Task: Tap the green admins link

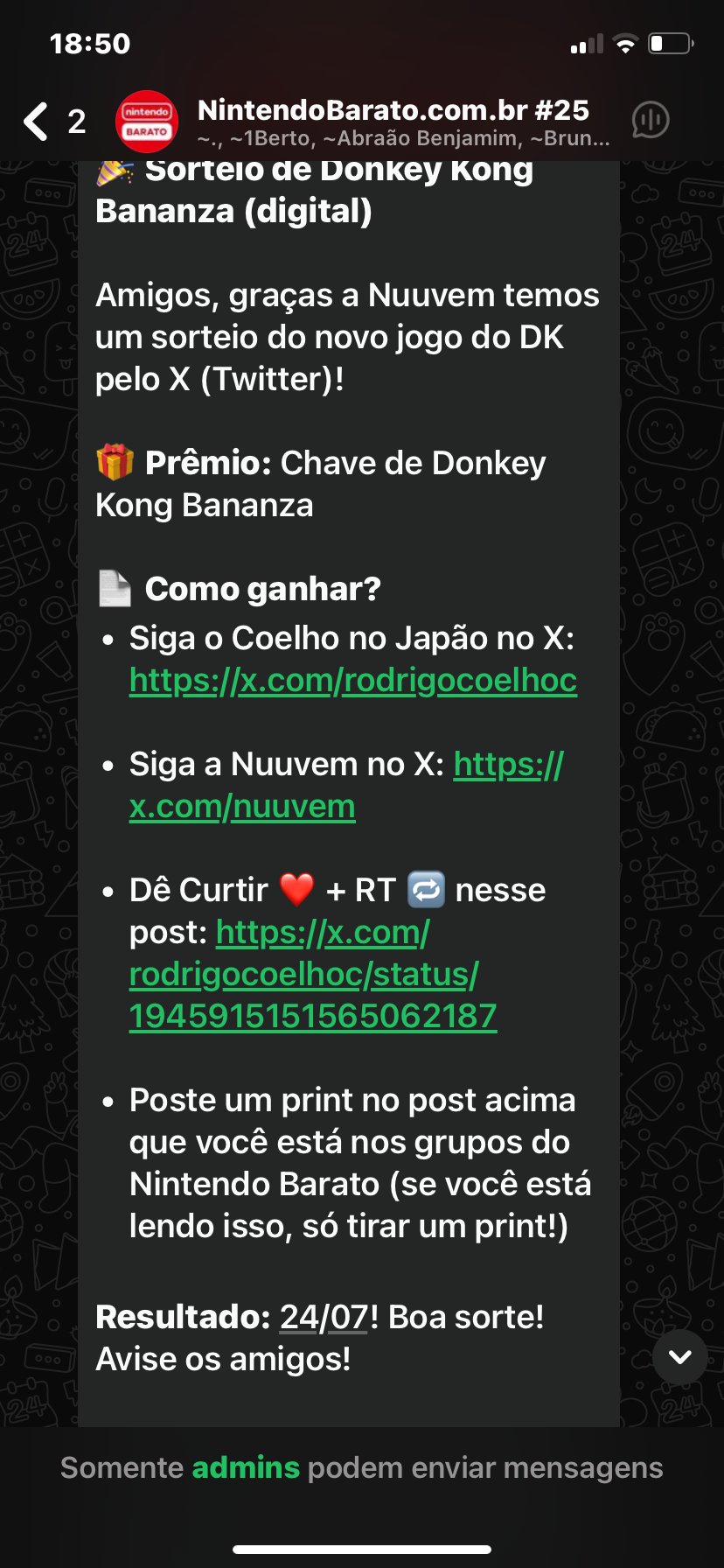Action: tap(246, 1467)
